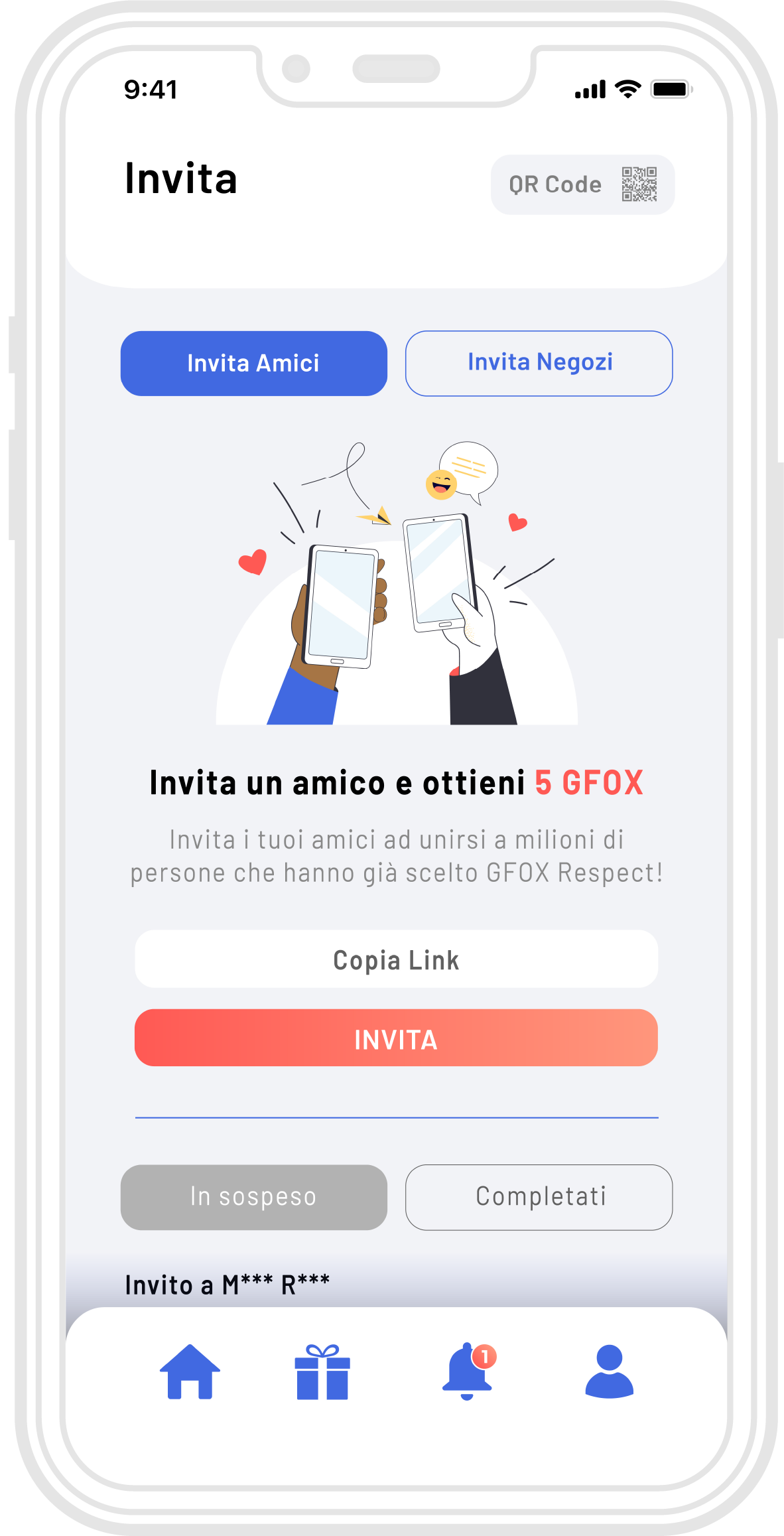
Task: Select the Invita Amici tab
Action: (253, 363)
